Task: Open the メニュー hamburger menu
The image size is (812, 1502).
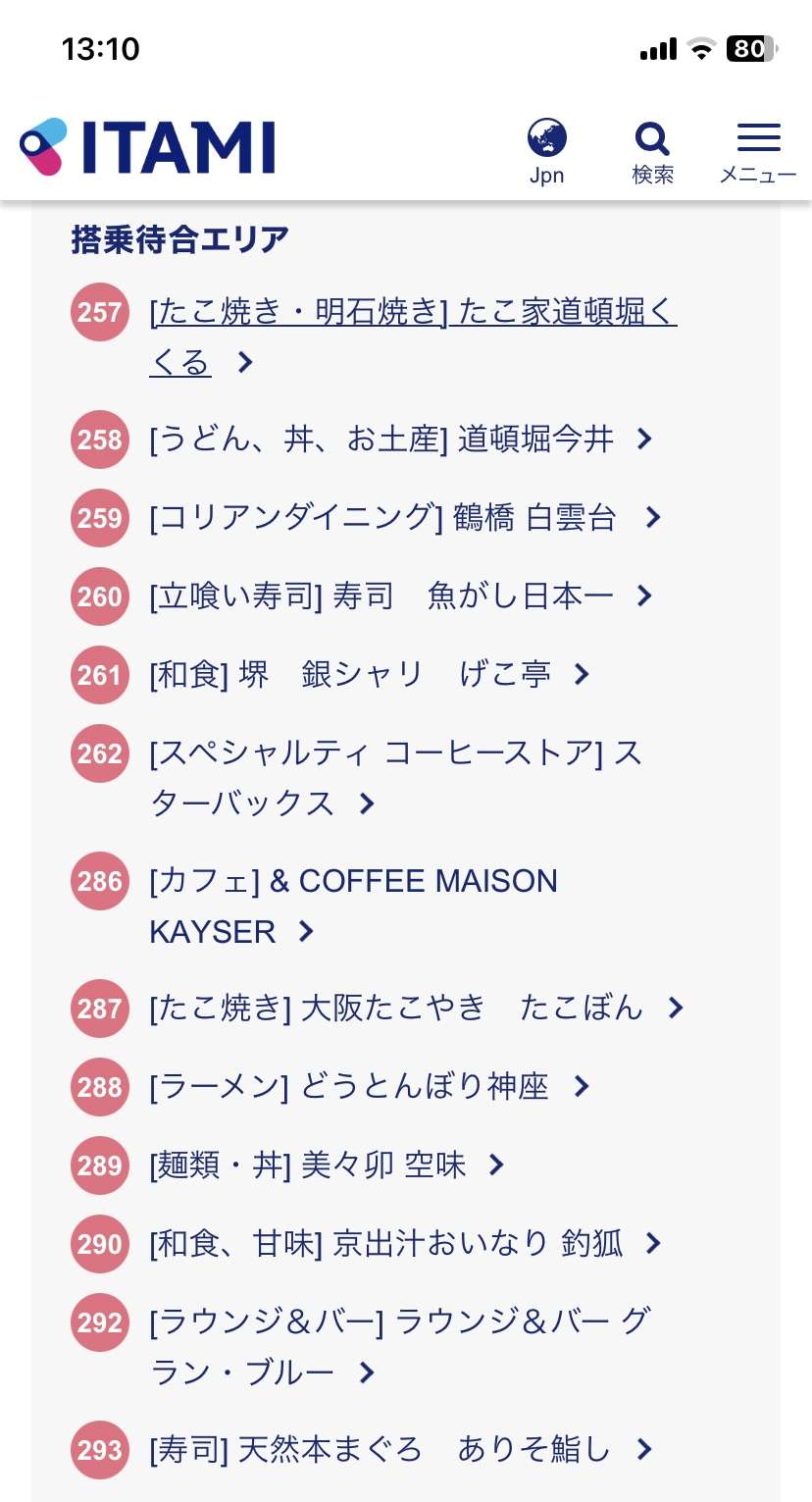Action: pyautogui.click(x=758, y=152)
